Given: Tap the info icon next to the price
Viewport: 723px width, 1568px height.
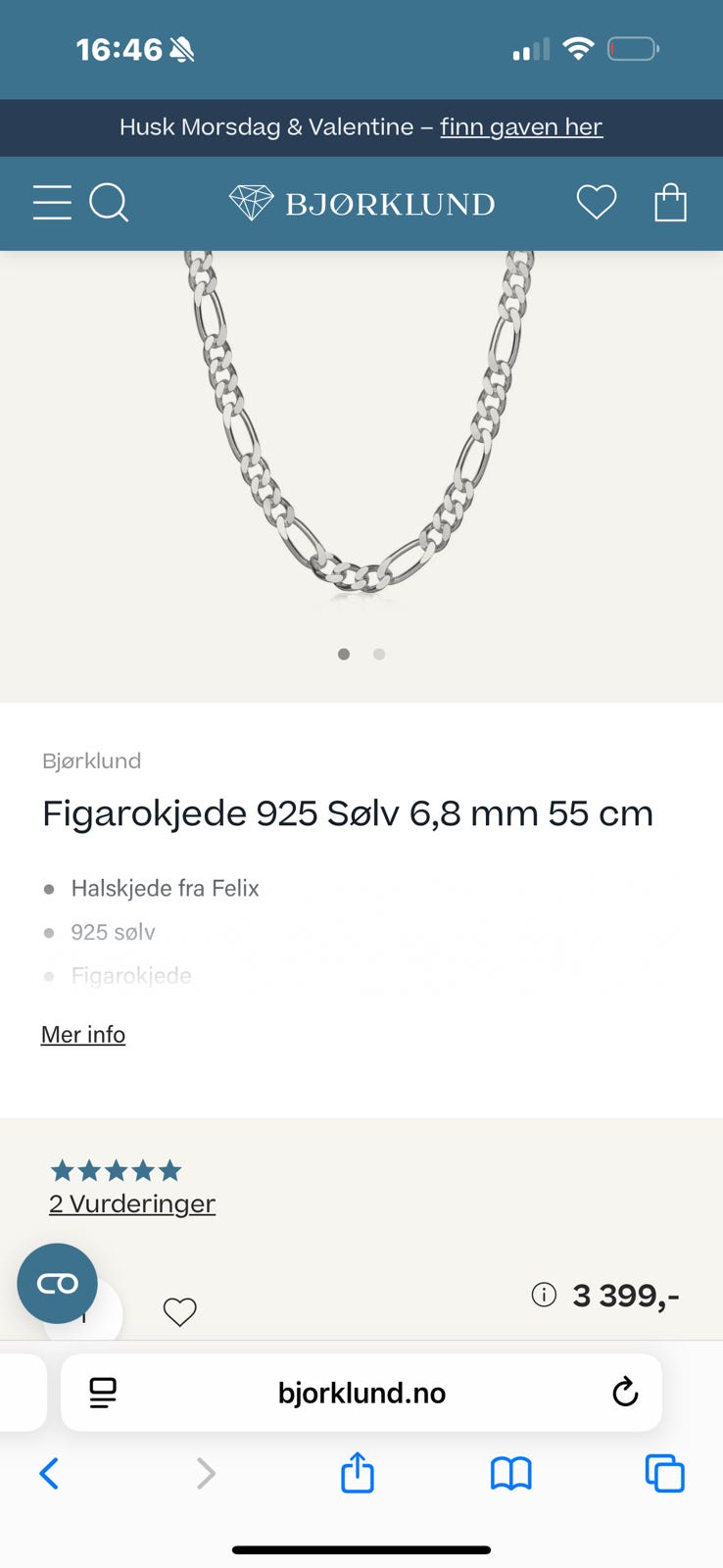Looking at the screenshot, I should 543,1295.
